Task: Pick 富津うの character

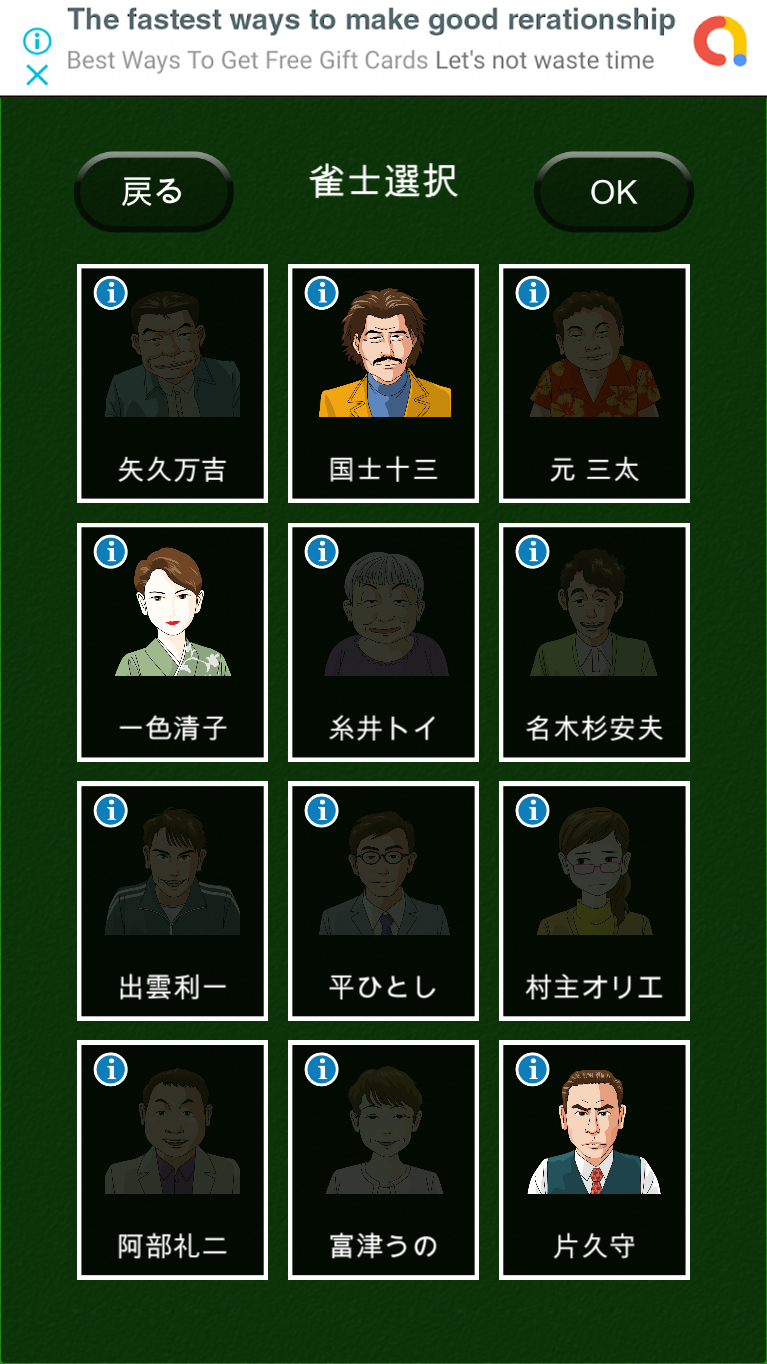Action: tap(383, 1161)
